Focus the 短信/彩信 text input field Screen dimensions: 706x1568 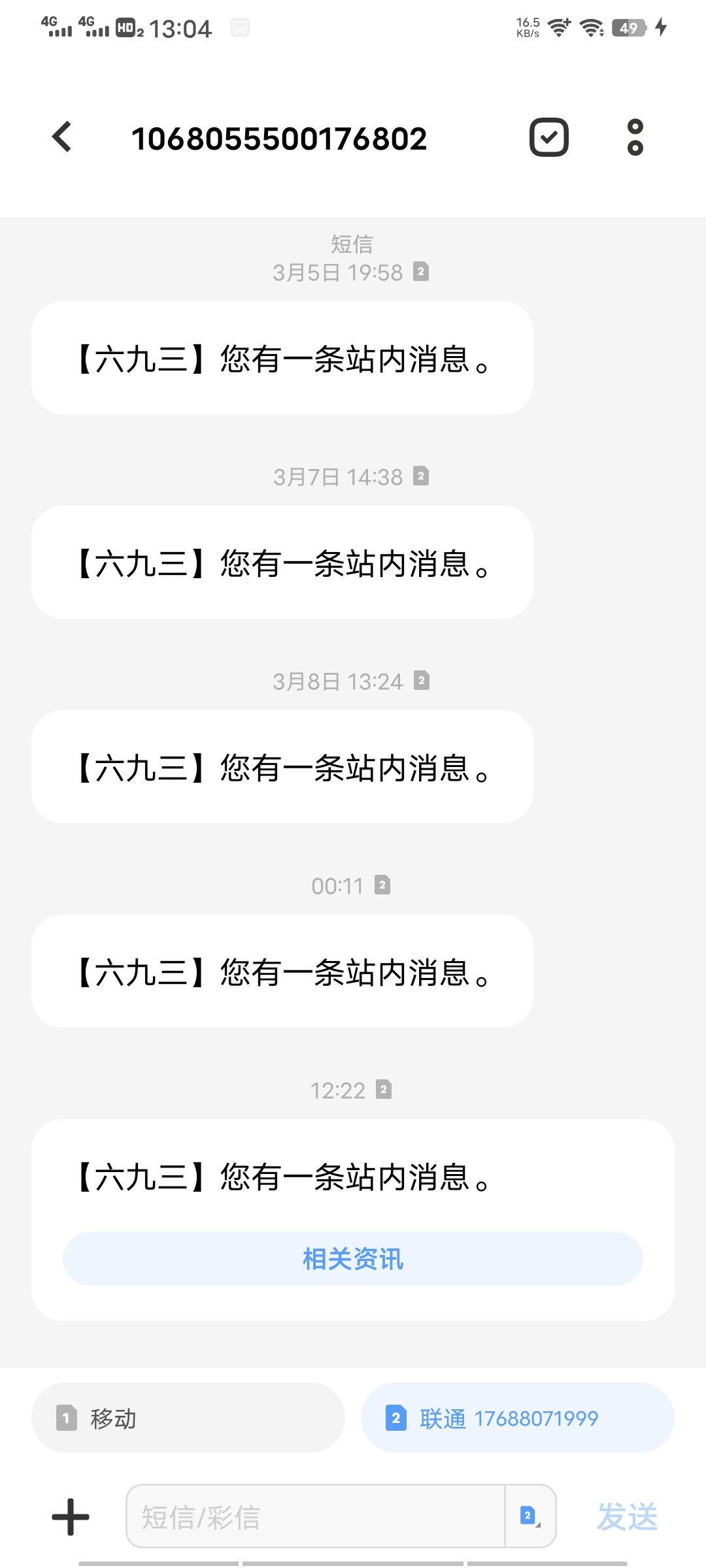(315, 1516)
